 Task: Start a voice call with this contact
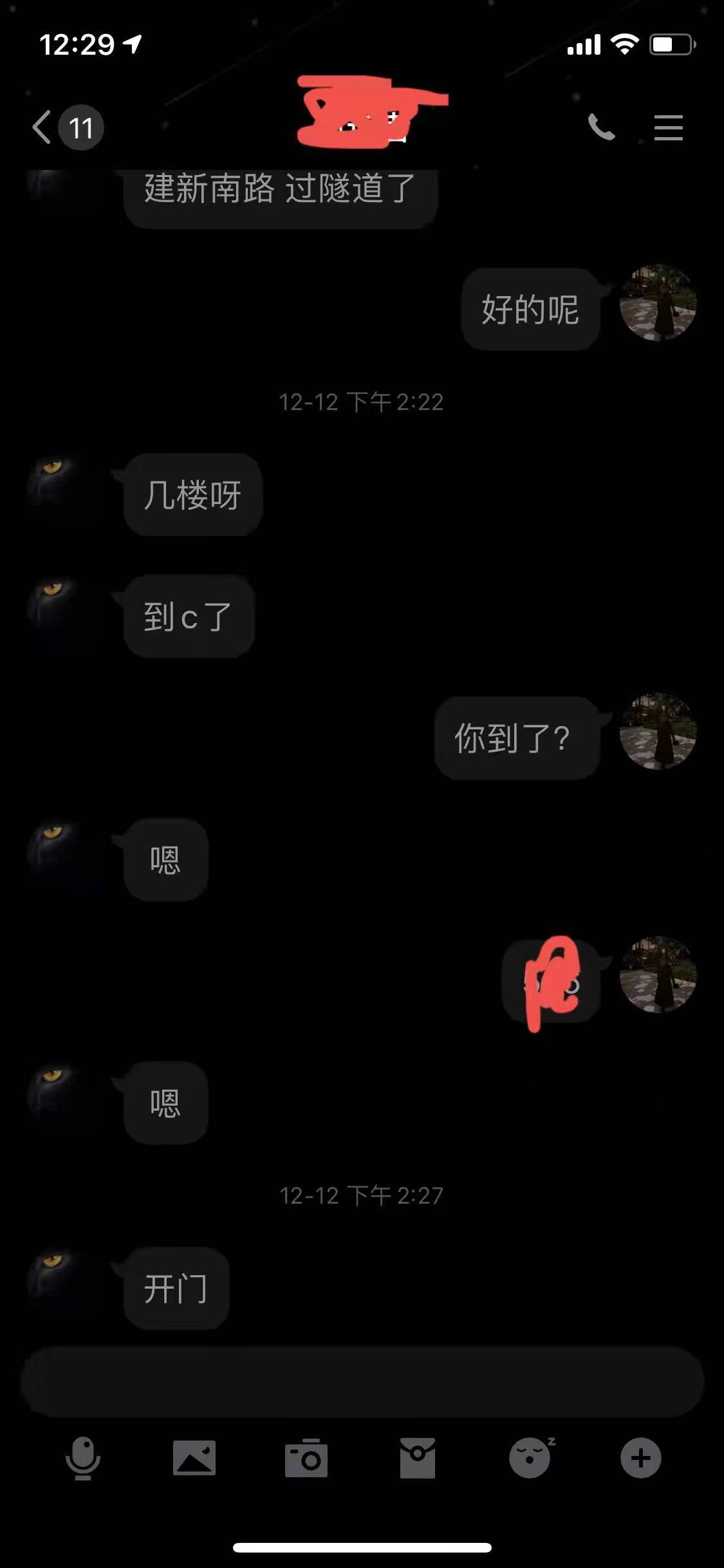(601, 127)
